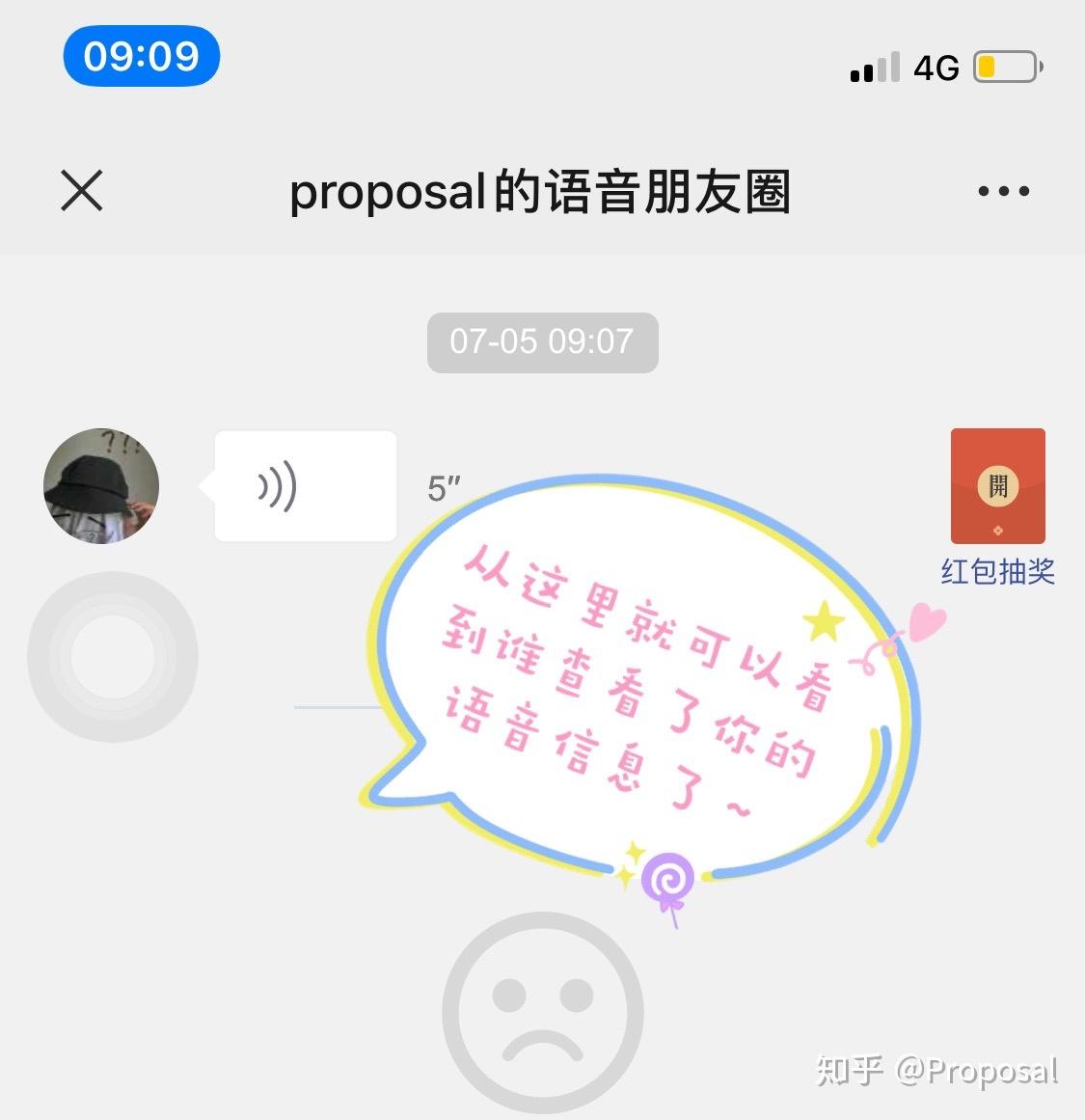Screen dimensions: 1085x1120
Task: Open the 红包抽奖 red packet
Action: pos(997,487)
